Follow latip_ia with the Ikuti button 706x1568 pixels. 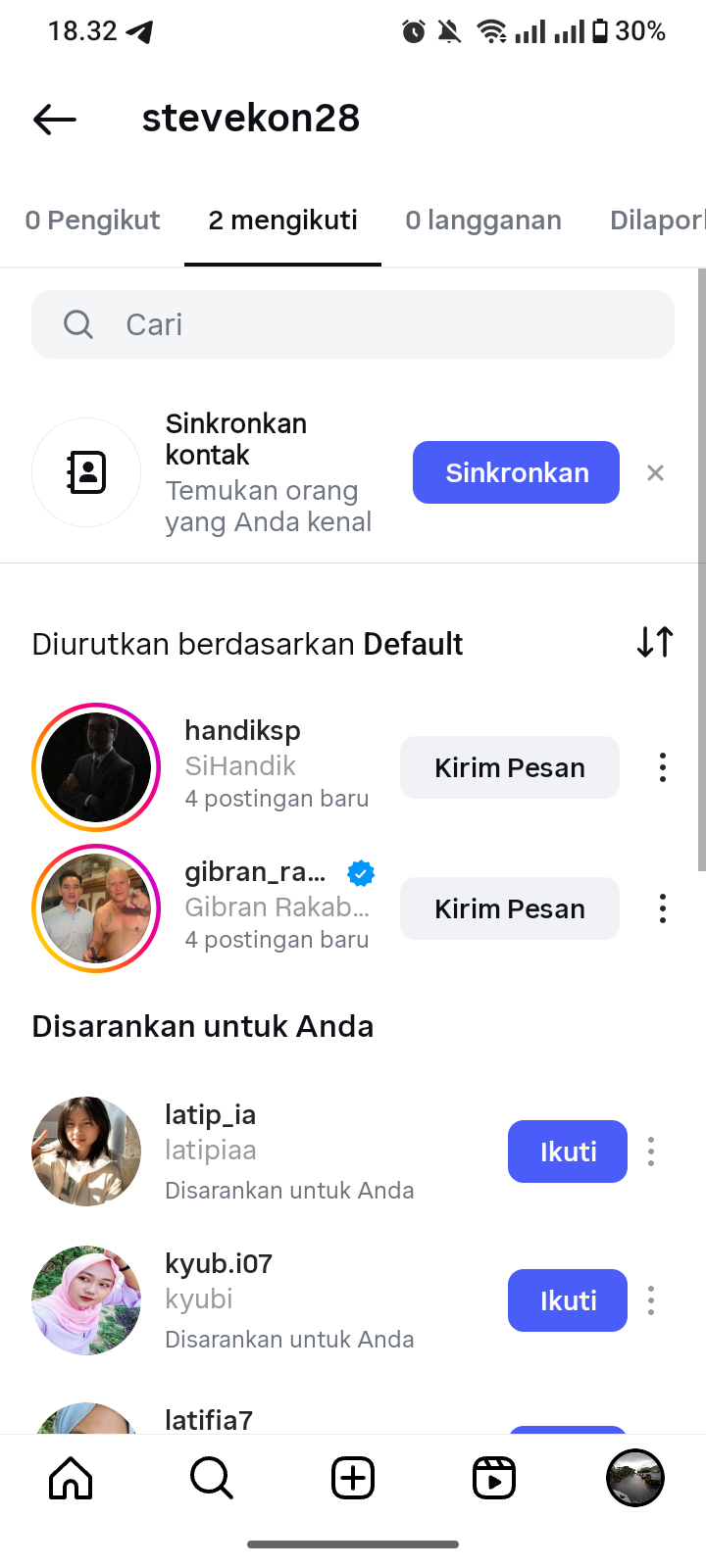568,1151
